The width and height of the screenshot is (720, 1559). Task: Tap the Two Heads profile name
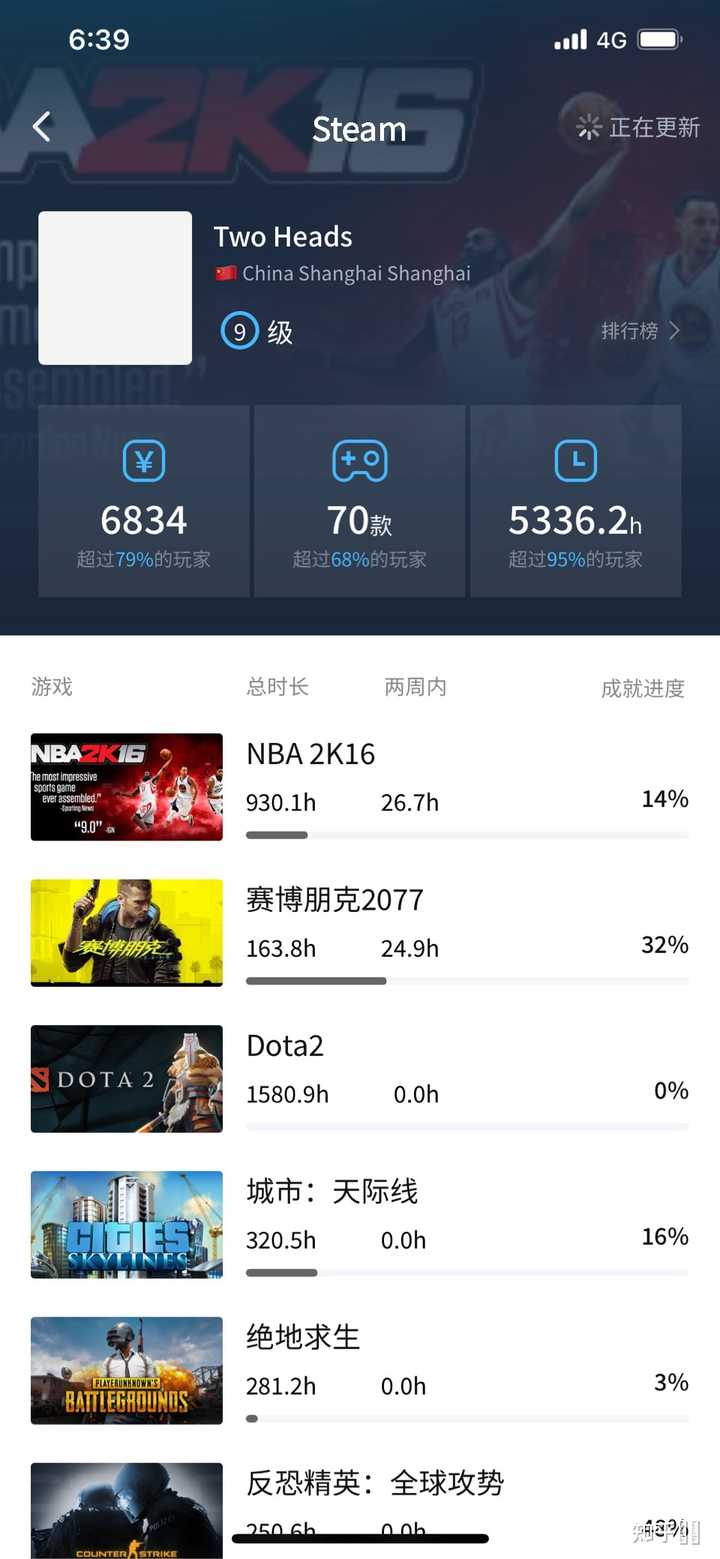283,237
